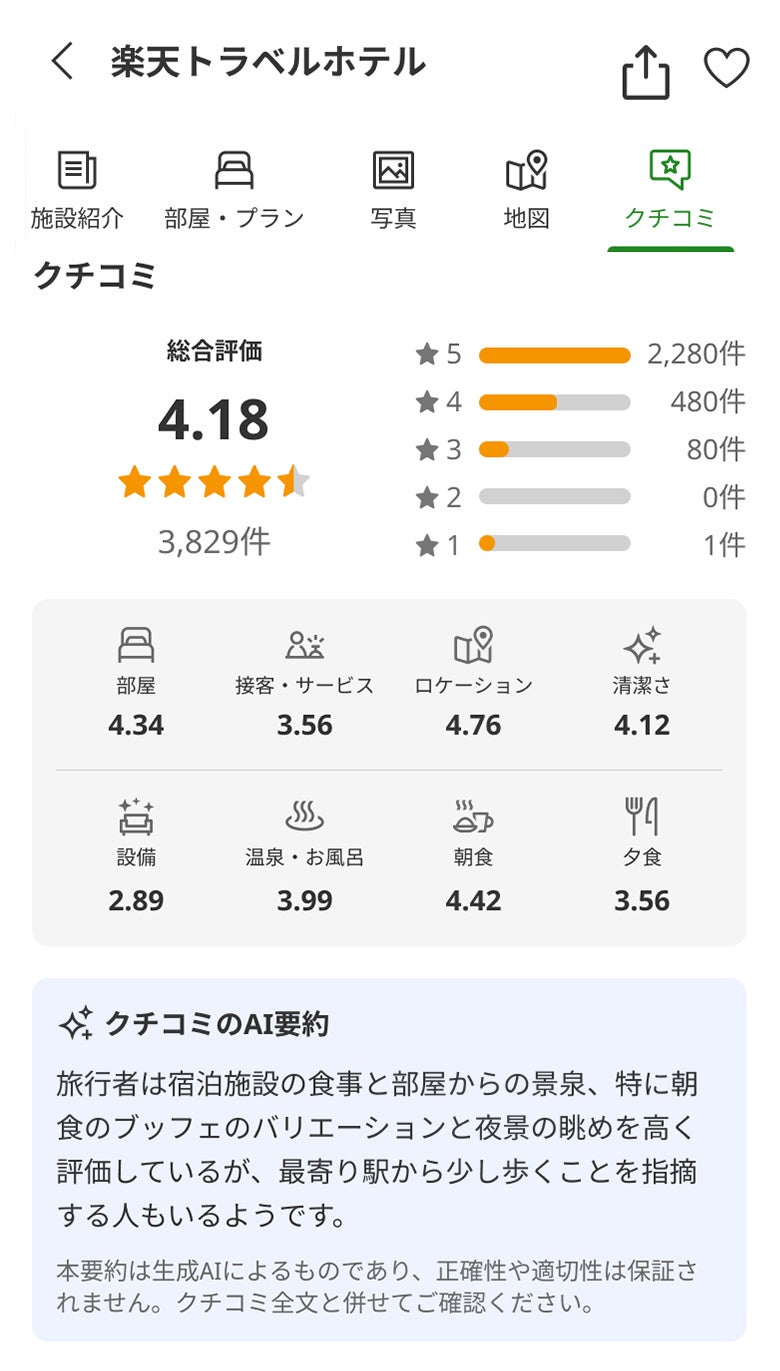Switch to the 地図 tab
Image resolution: width=780 pixels, height=1371 pixels.
(x=526, y=191)
